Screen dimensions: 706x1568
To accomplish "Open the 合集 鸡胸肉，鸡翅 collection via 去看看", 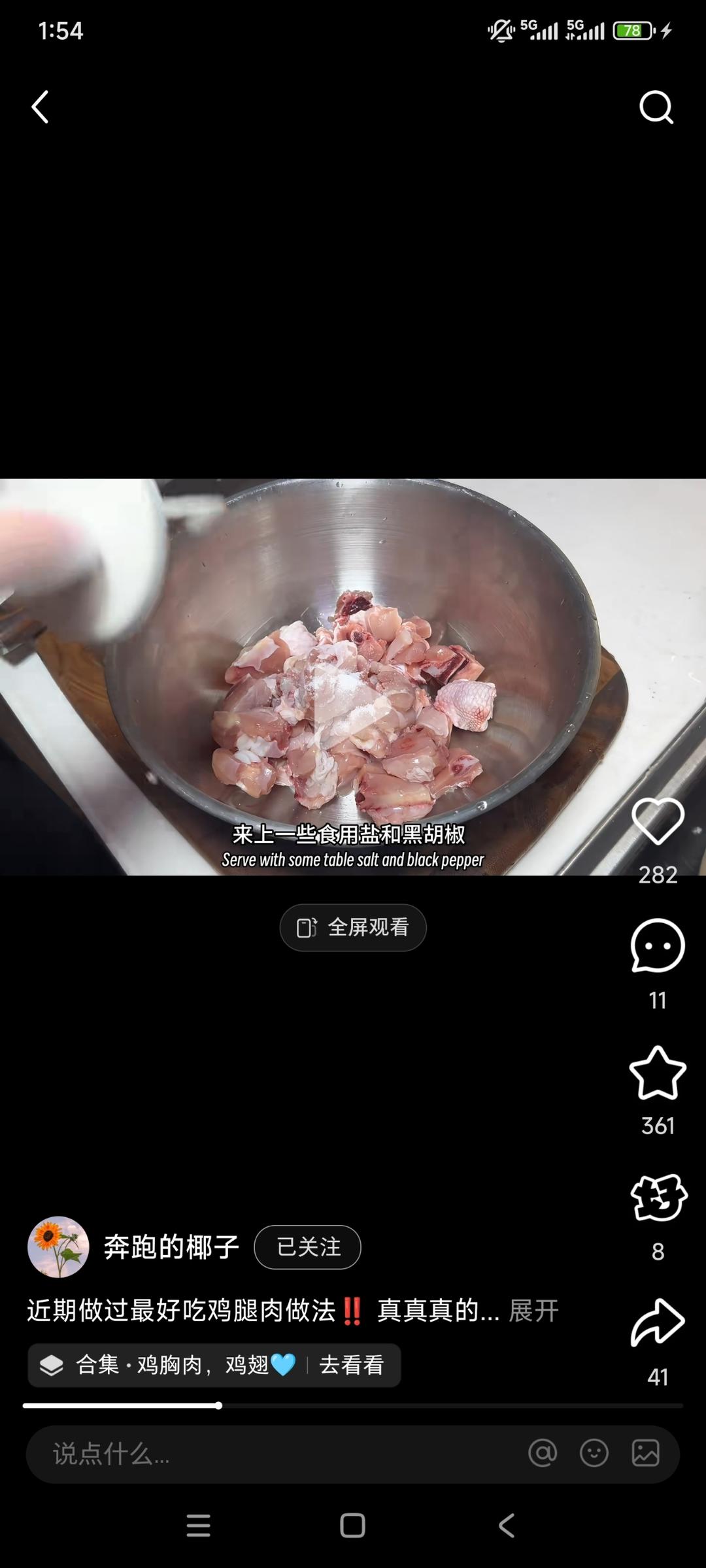I will tap(352, 1365).
